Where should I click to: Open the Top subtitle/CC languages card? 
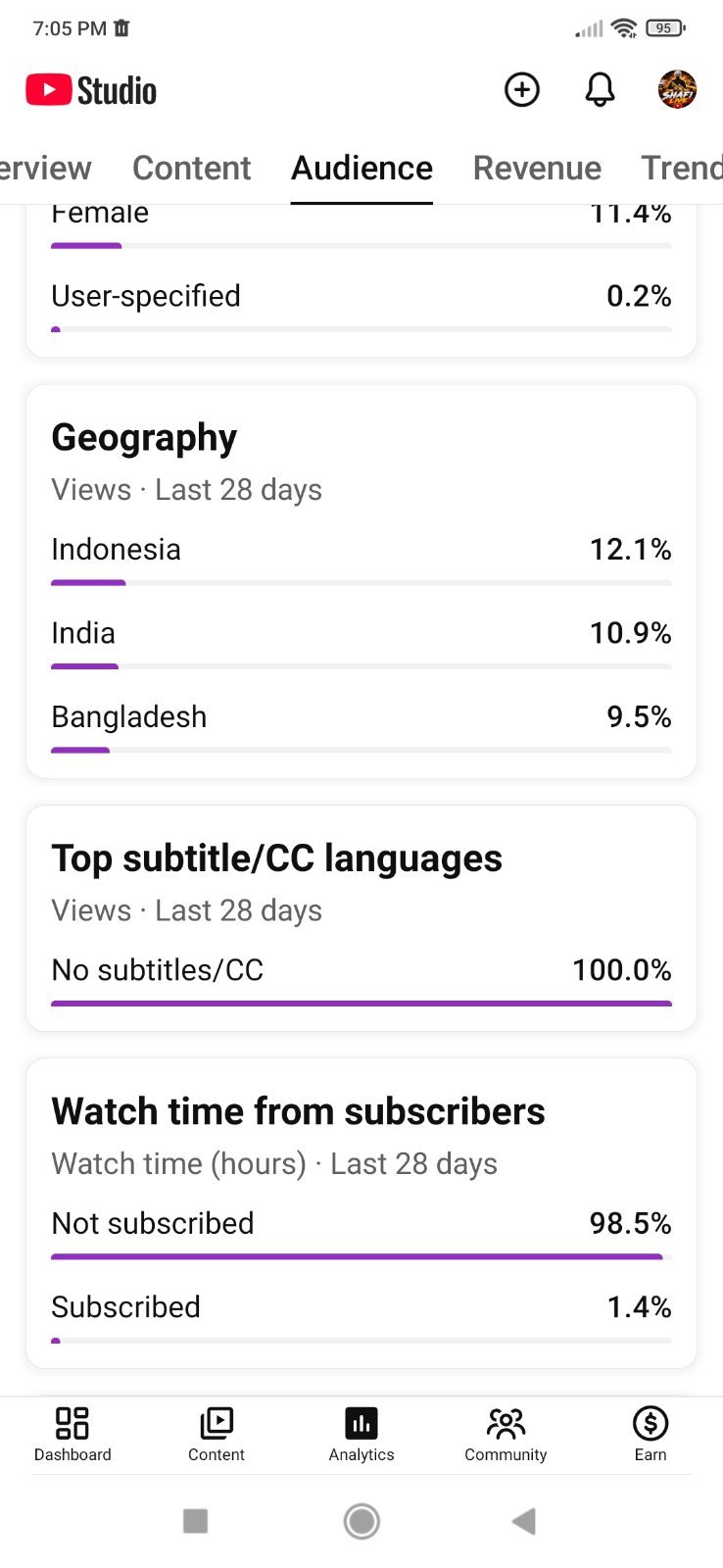click(361, 918)
